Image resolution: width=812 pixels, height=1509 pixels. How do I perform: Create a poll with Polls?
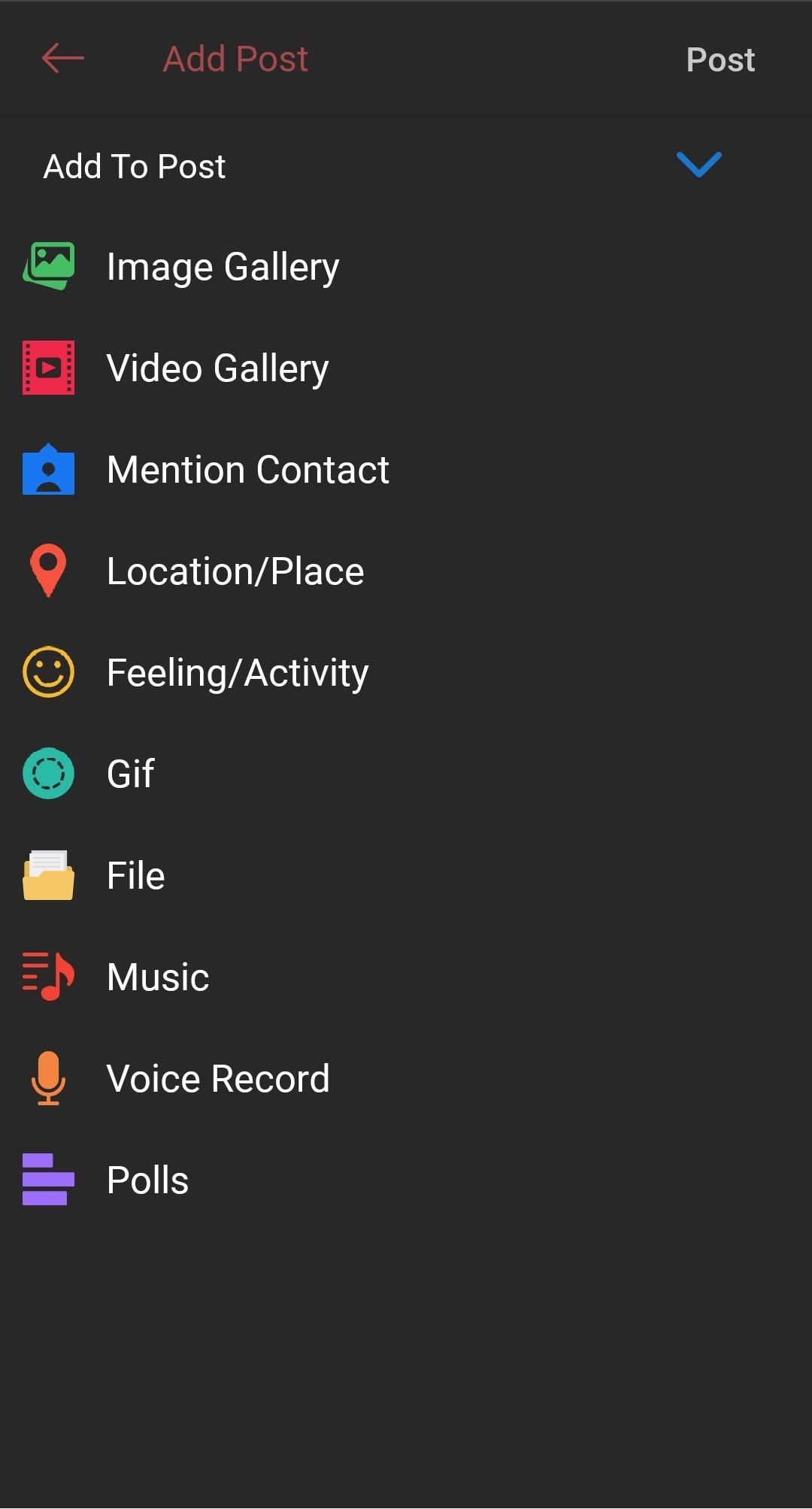point(406,1180)
